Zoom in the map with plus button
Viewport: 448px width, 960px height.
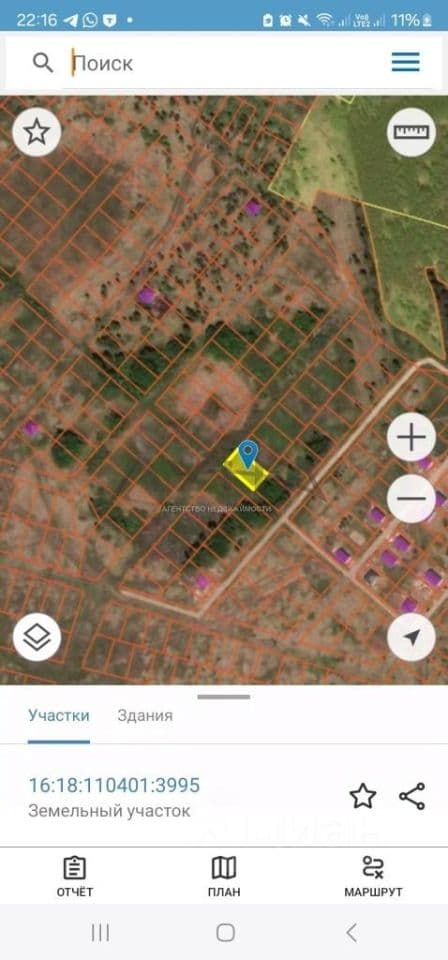(411, 438)
